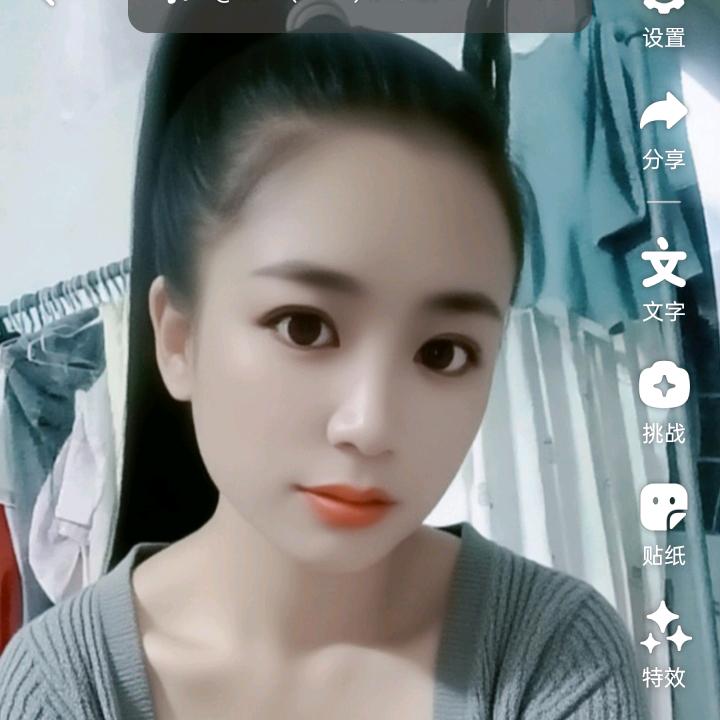Open the 特效 effects panel
The width and height of the screenshot is (720, 720).
(x=664, y=646)
